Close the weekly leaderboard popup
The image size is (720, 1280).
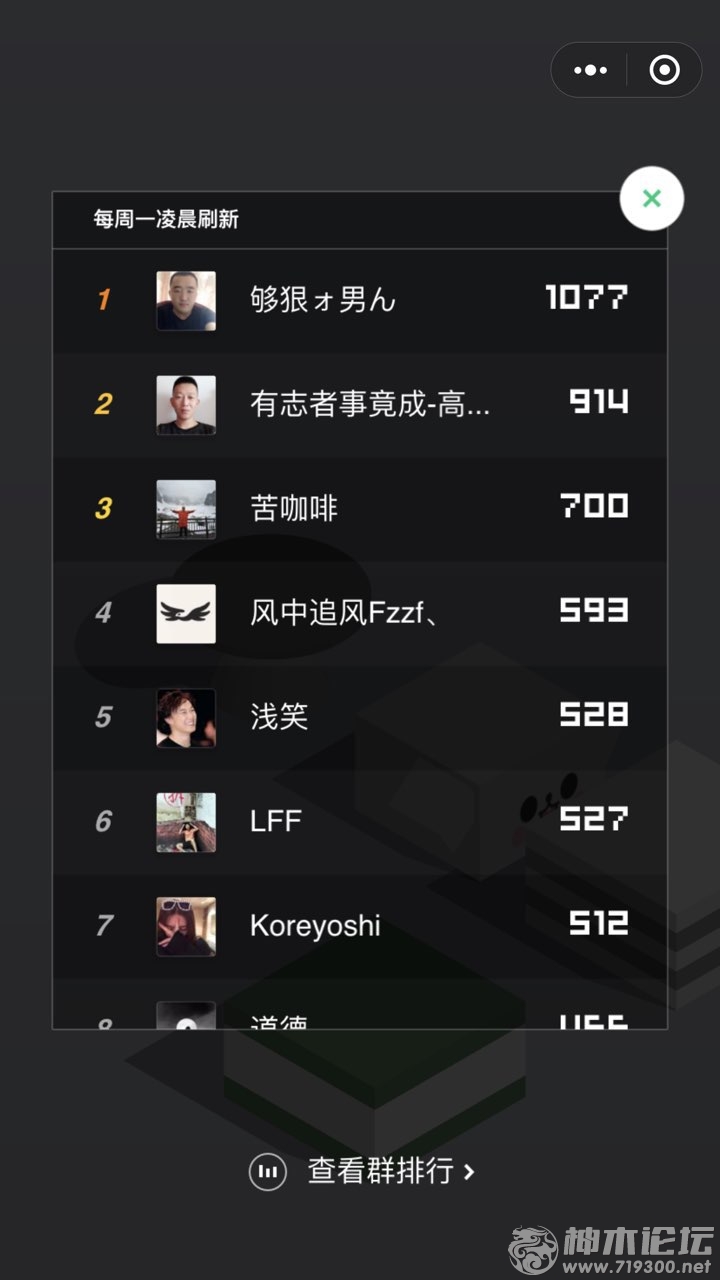coord(651,199)
